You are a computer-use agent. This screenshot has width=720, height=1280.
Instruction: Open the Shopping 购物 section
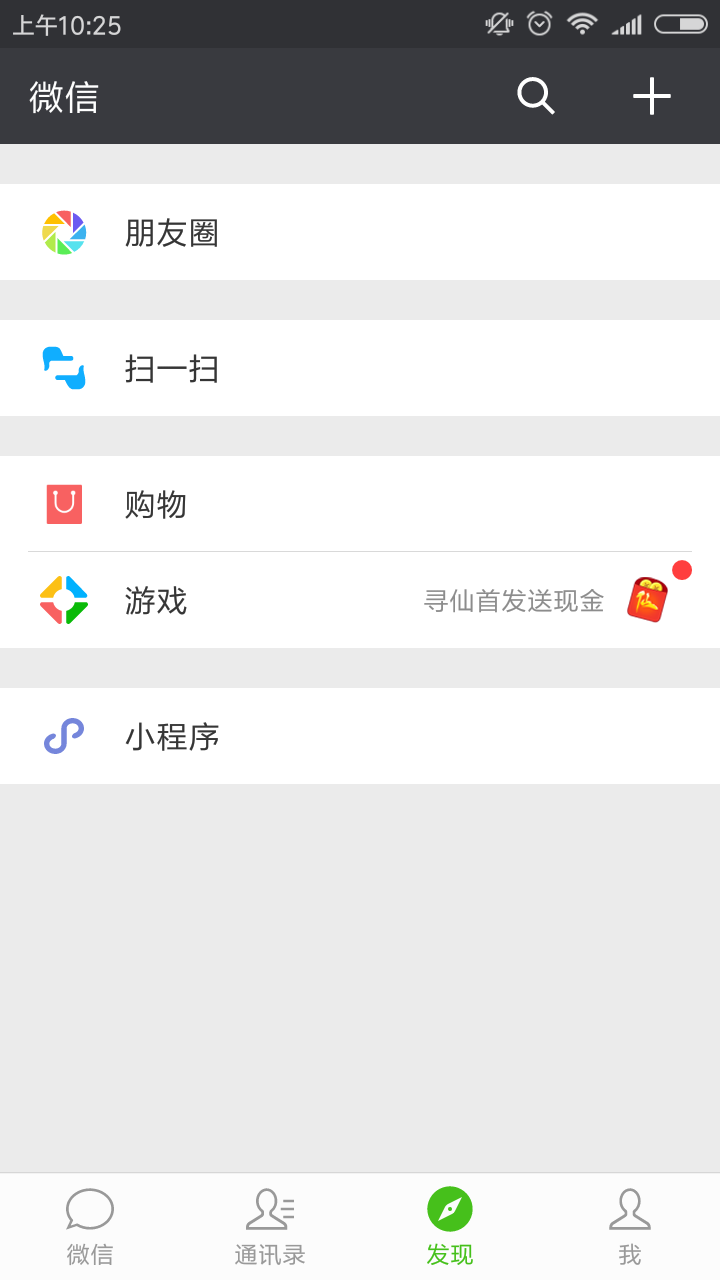coord(153,504)
